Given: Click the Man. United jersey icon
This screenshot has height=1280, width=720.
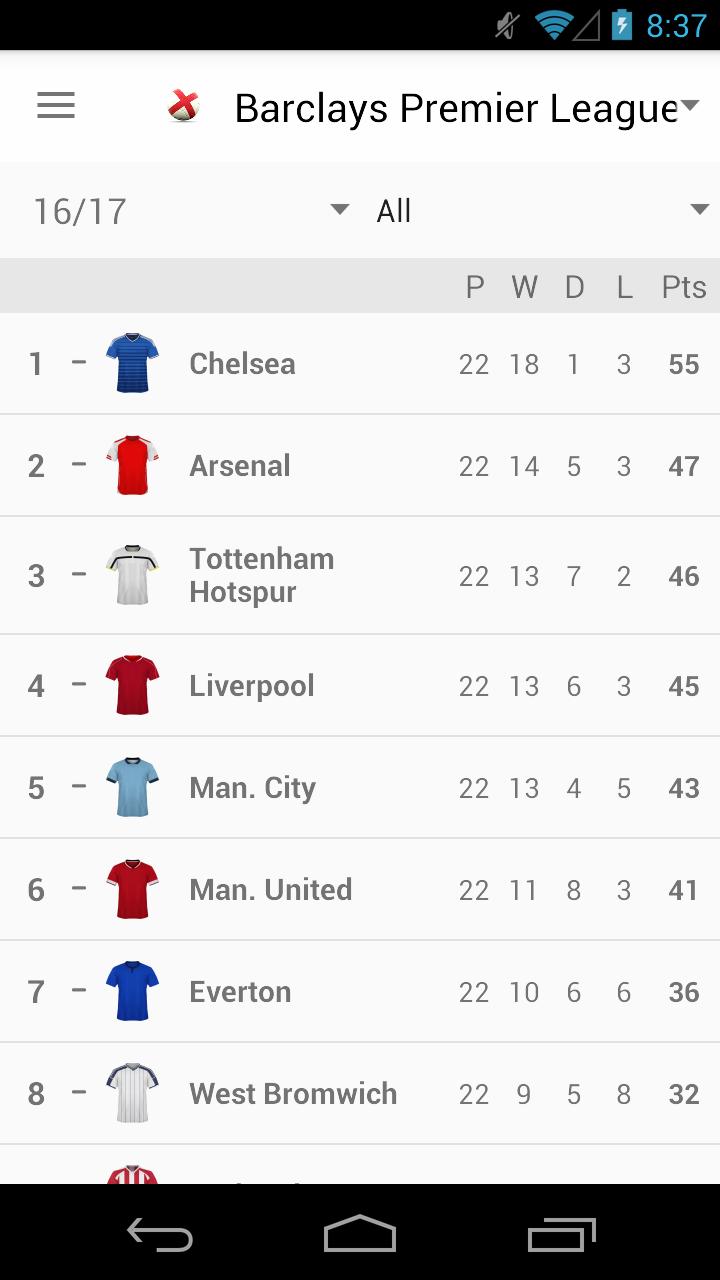Looking at the screenshot, I should [x=131, y=889].
